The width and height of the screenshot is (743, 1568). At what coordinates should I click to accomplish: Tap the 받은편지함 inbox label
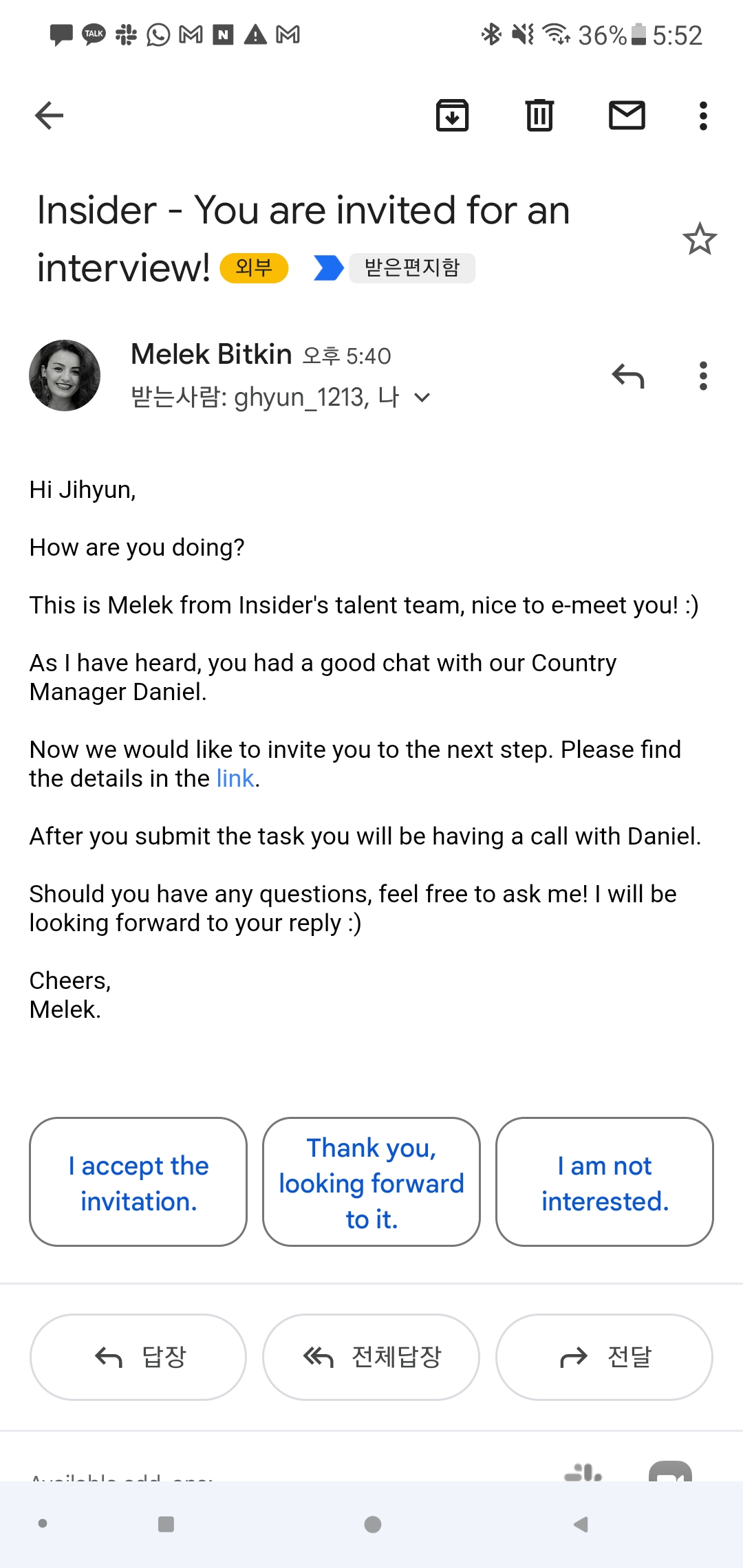[x=411, y=268]
